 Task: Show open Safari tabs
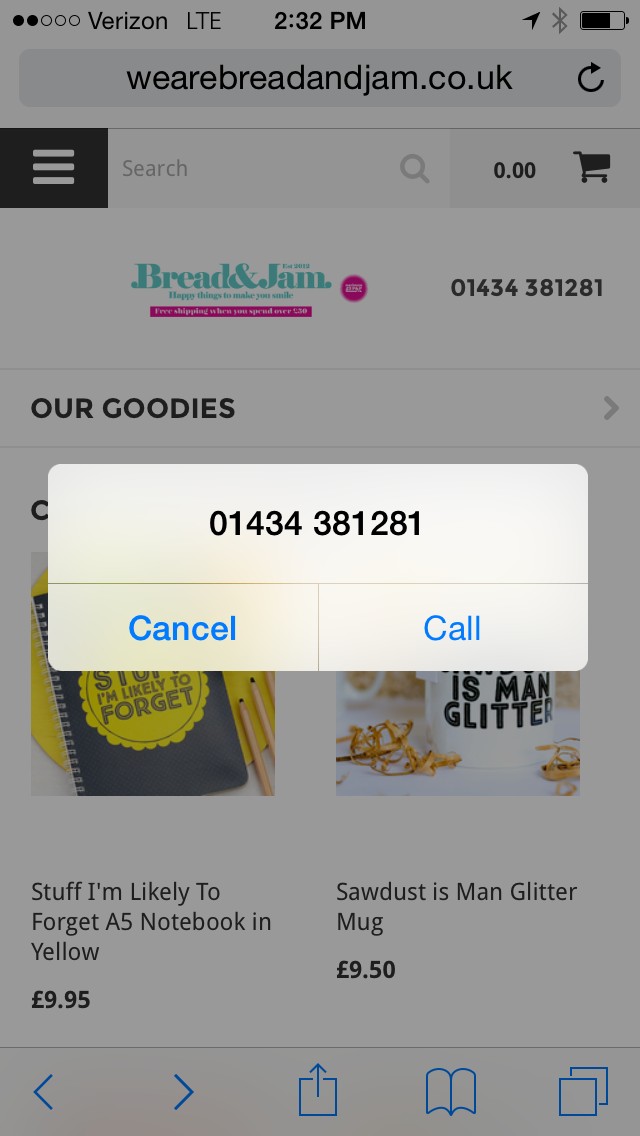coord(583,1091)
